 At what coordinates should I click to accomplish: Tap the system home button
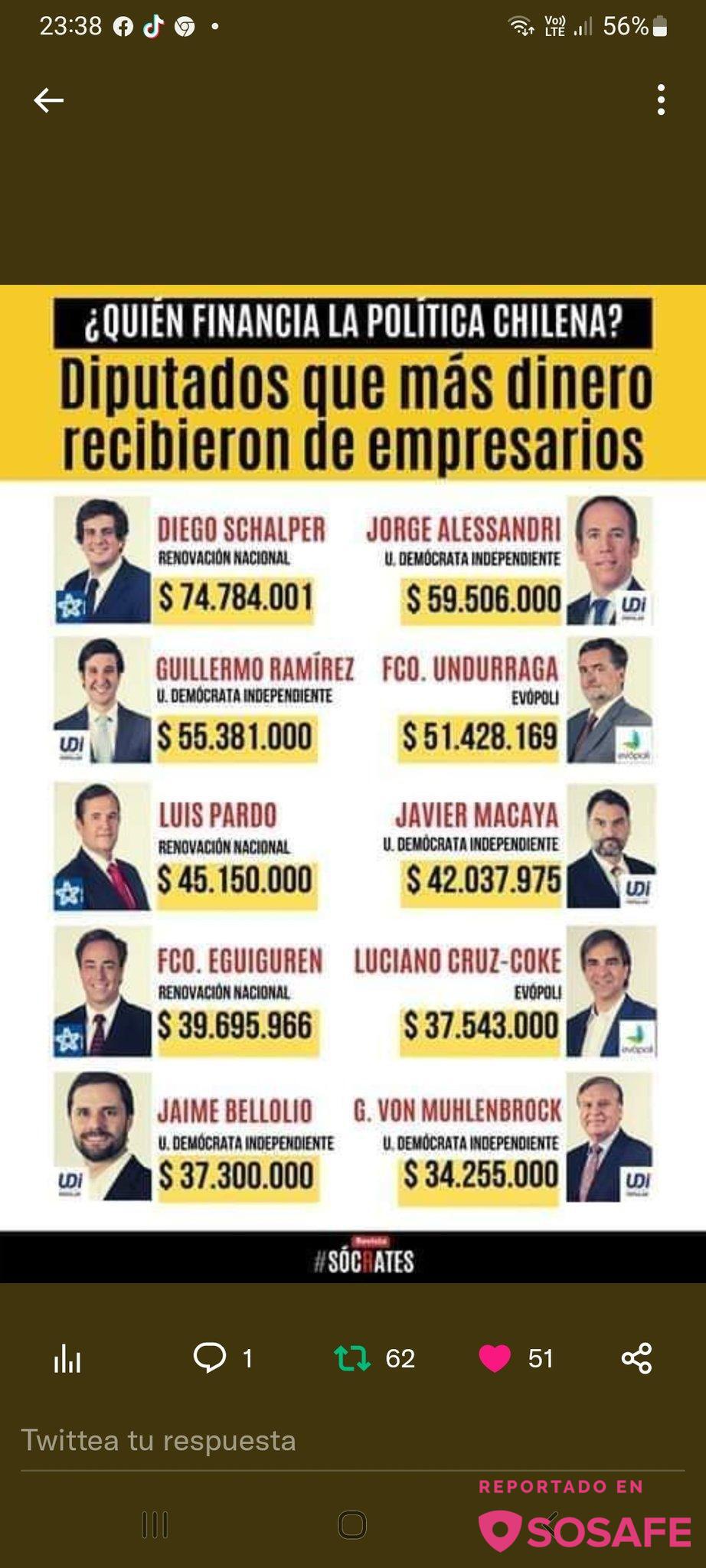[352, 1524]
